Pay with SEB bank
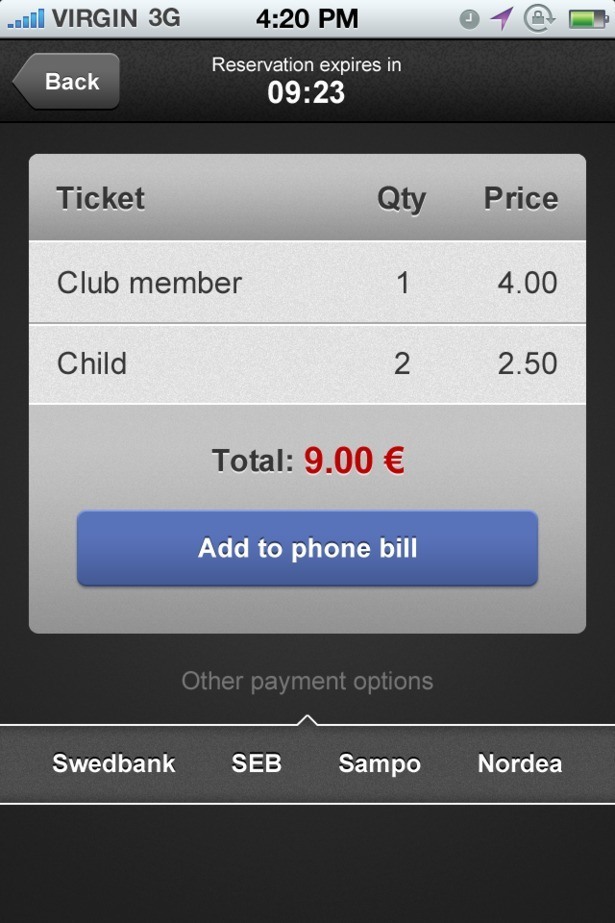This screenshot has width=615, height=923. point(256,764)
